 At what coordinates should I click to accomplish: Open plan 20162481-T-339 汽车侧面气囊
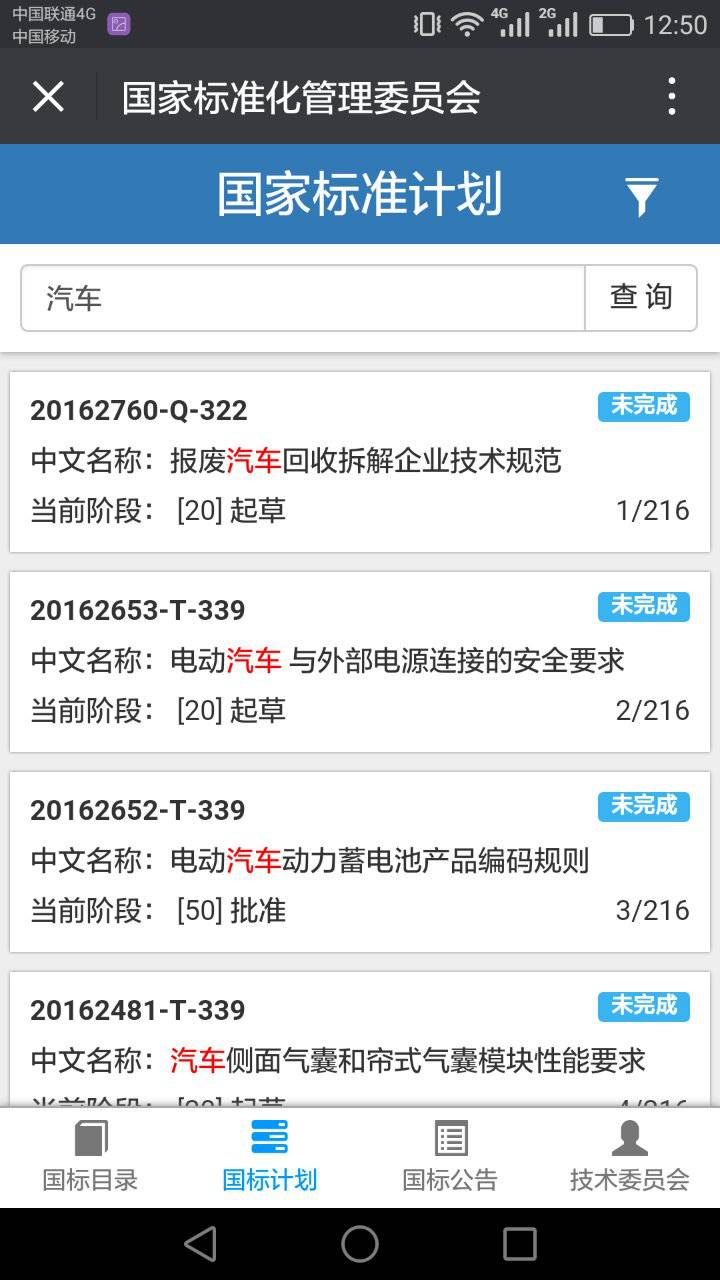(x=360, y=1040)
